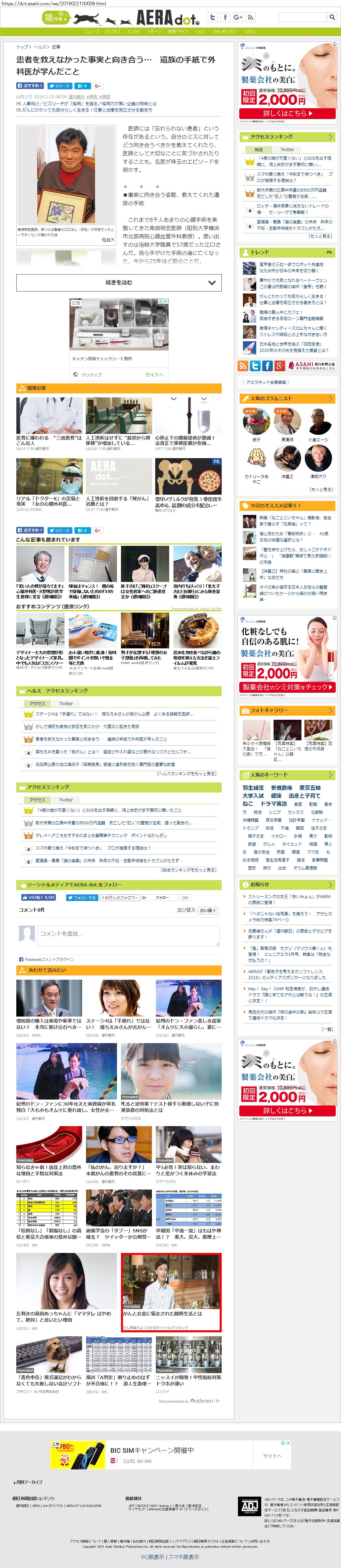
Task: Change comment sort order 古い順
Action: (207, 910)
